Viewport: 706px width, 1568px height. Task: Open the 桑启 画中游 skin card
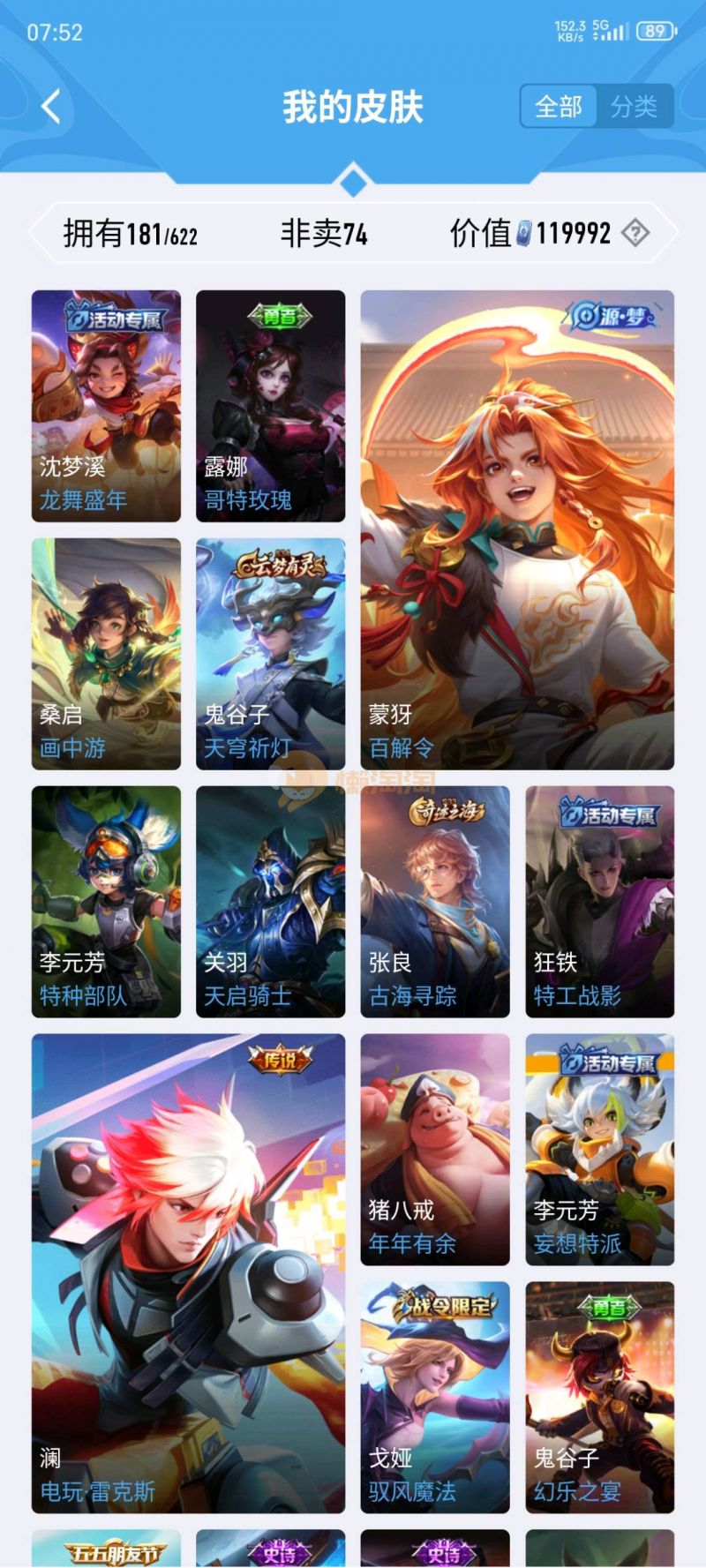coord(106,654)
